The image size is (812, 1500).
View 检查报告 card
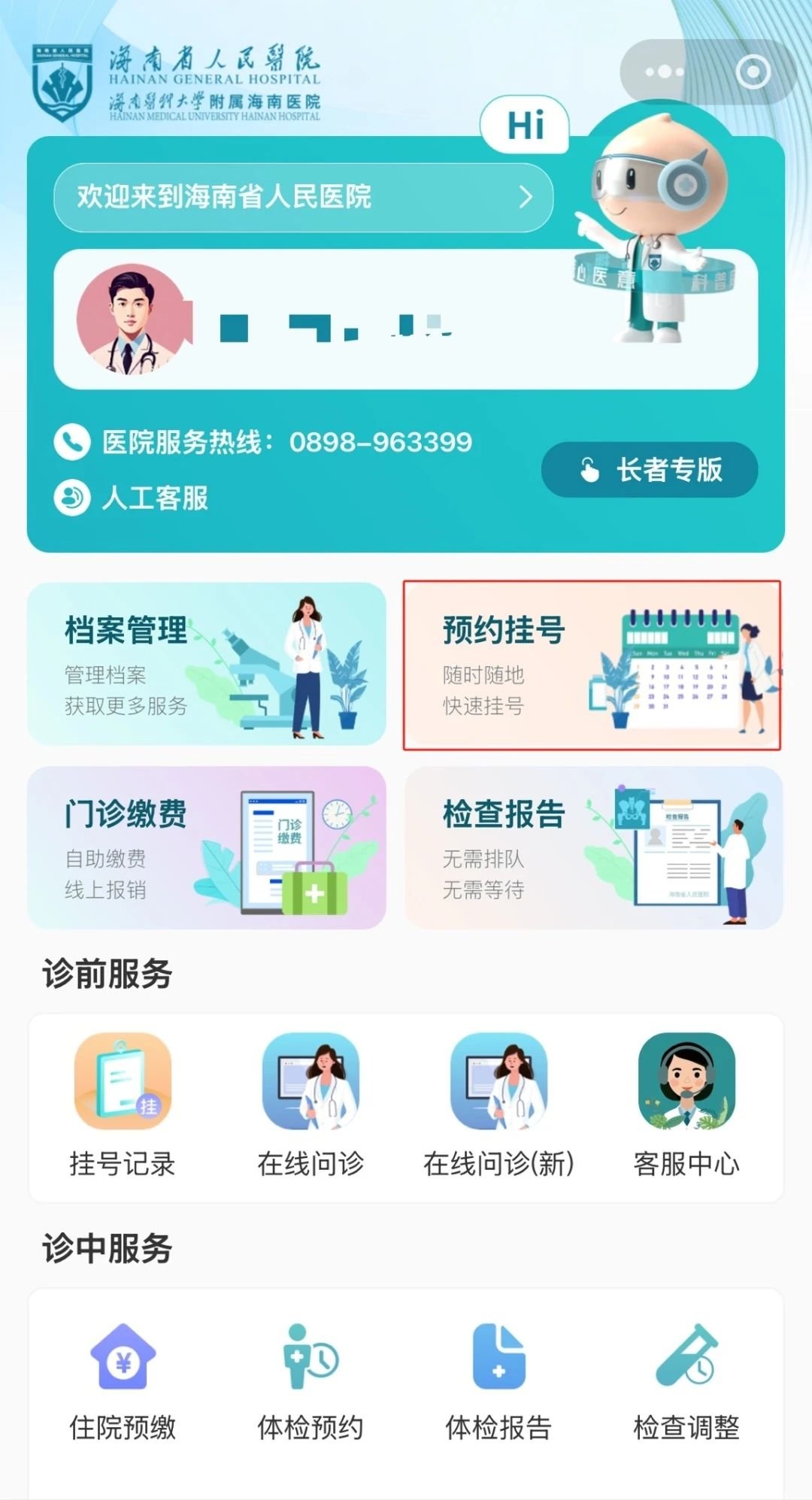(x=592, y=847)
